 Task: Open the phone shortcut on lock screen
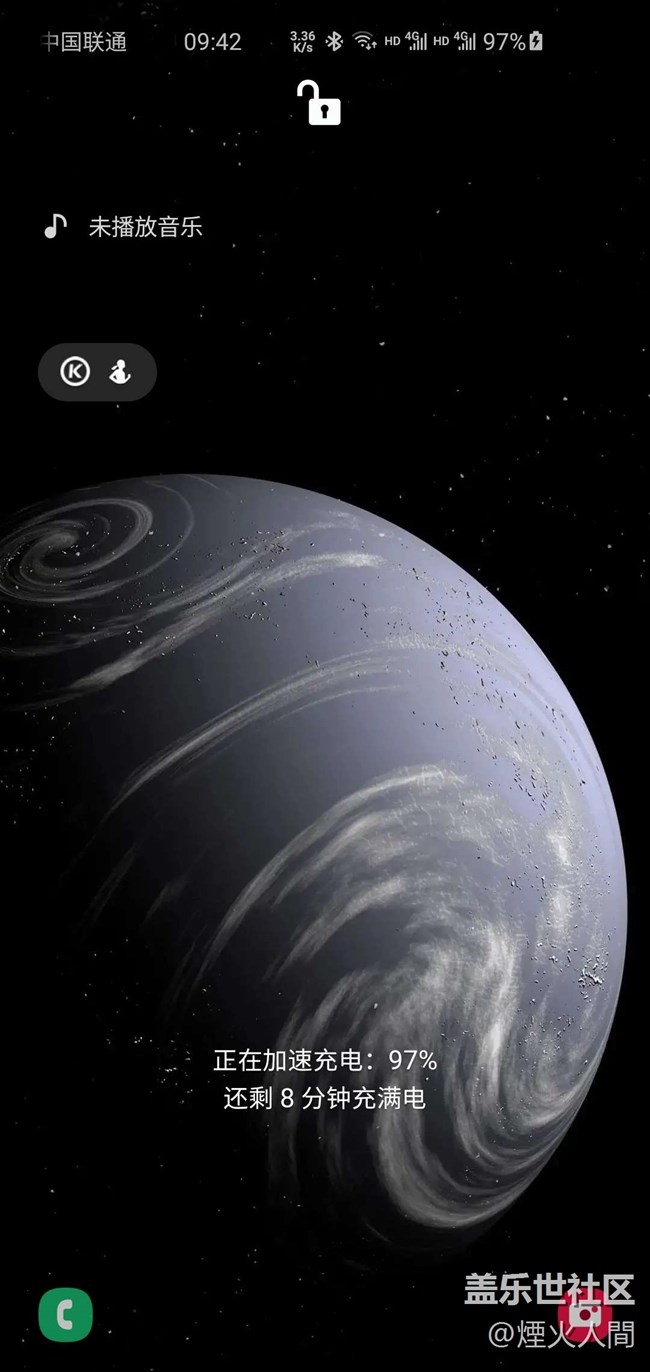[x=66, y=1315]
